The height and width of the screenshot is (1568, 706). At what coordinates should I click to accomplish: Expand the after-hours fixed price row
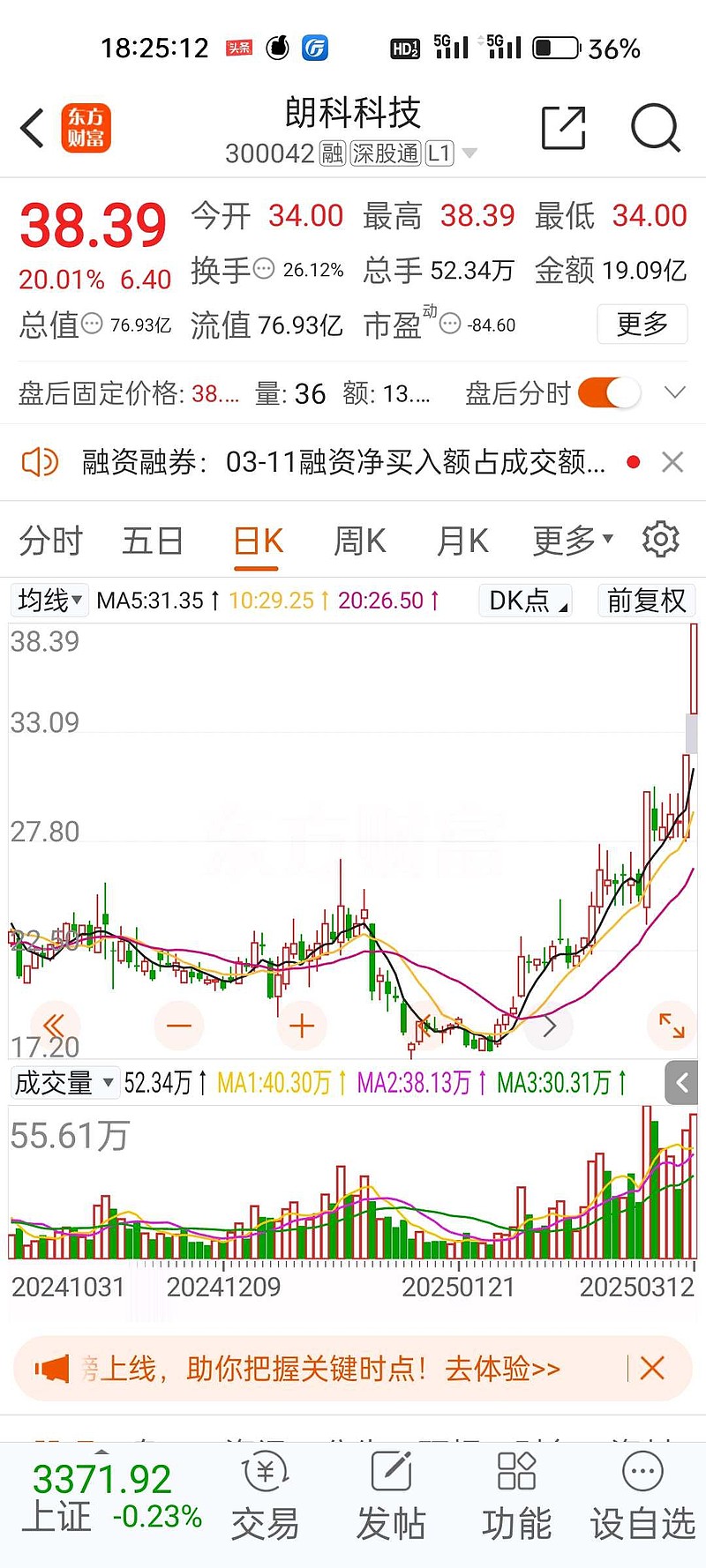pos(675,392)
